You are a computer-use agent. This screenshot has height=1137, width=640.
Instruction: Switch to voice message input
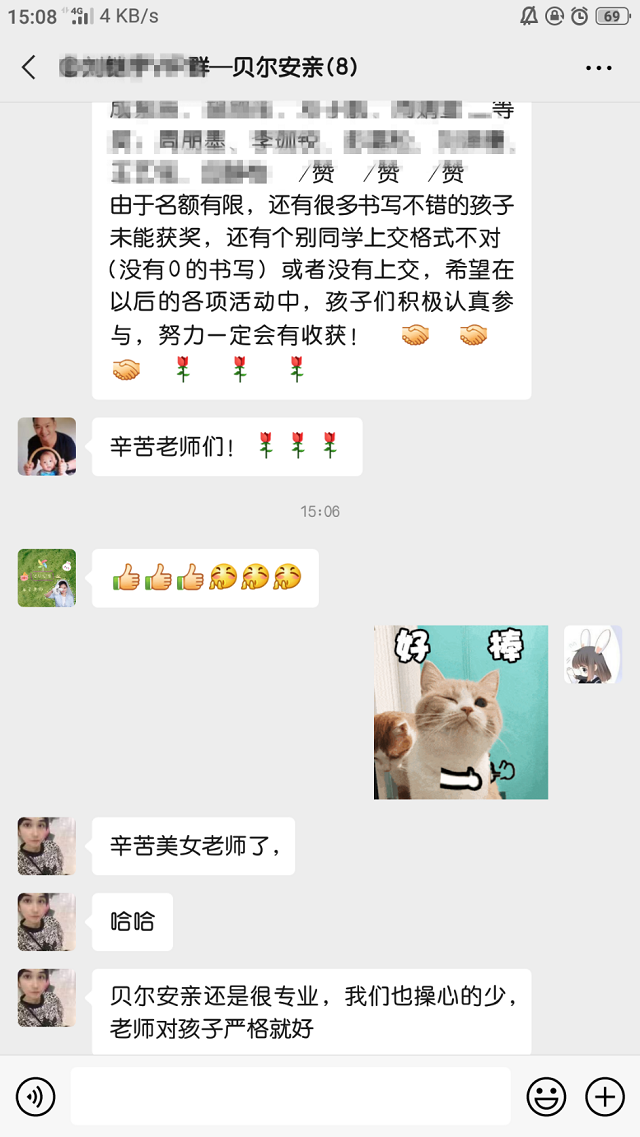click(x=36, y=1097)
